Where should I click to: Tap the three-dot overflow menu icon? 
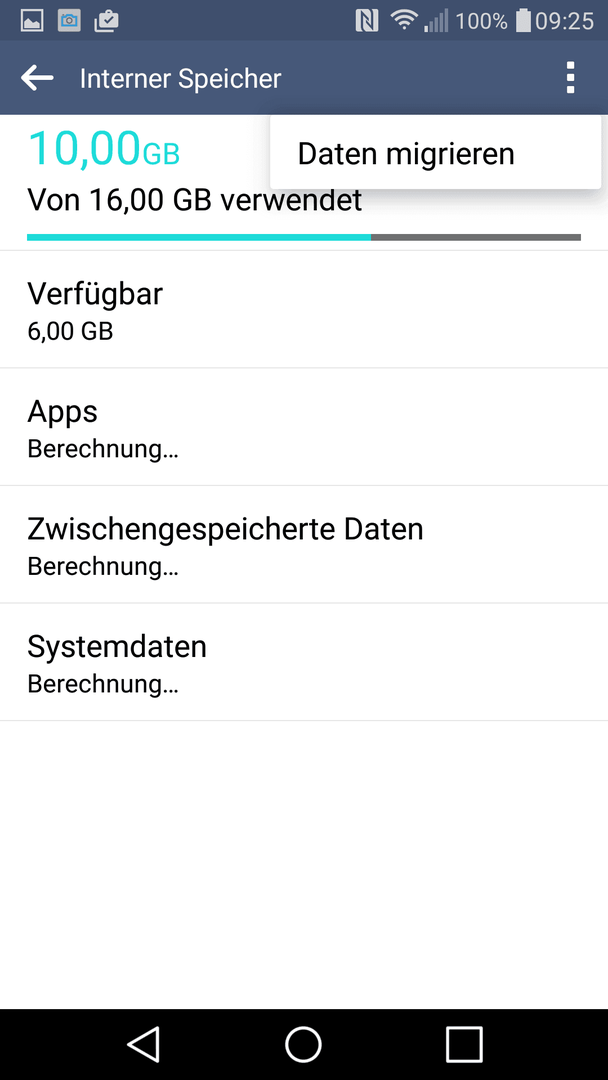(569, 78)
